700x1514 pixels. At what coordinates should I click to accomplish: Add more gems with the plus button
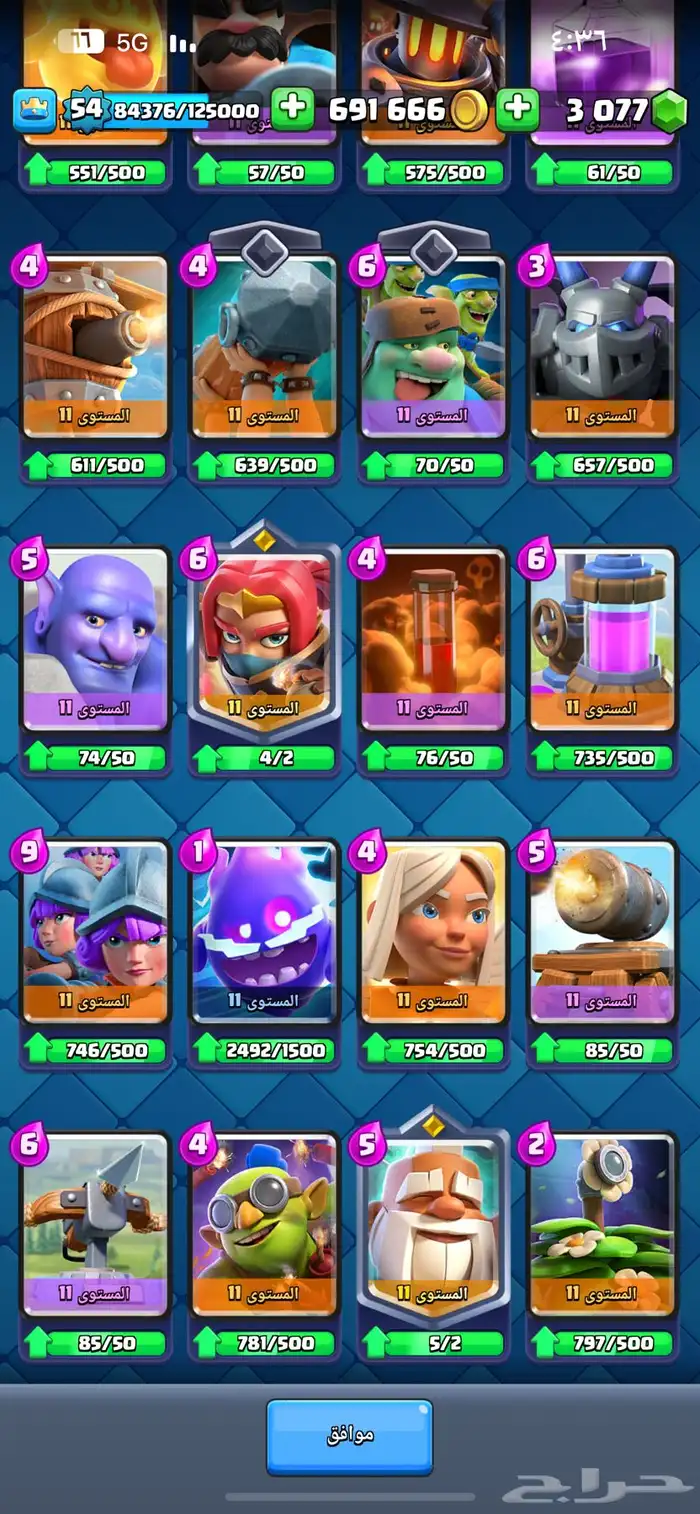tap(517, 109)
